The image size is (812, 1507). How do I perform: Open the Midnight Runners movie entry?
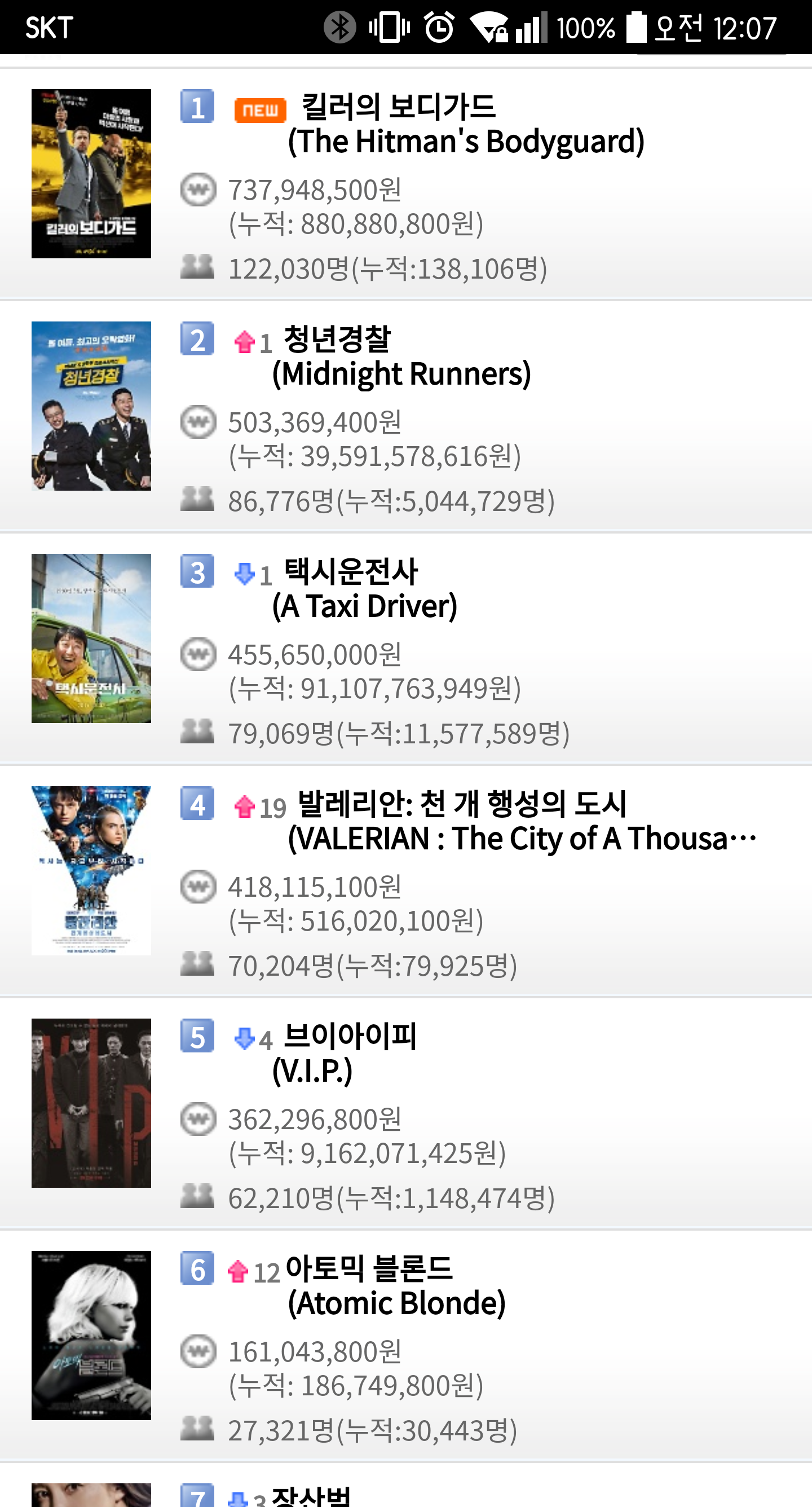401,357
